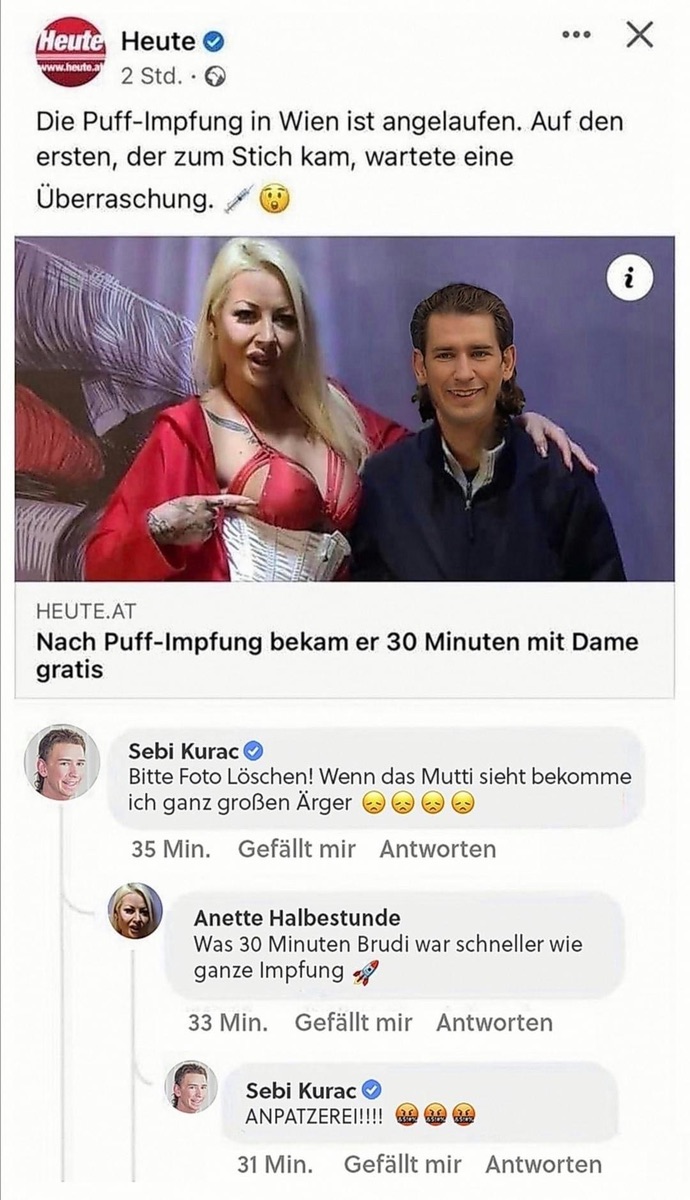Visit the Heute page via its name
Screen dimensions: 690x1200
(x=158, y=41)
